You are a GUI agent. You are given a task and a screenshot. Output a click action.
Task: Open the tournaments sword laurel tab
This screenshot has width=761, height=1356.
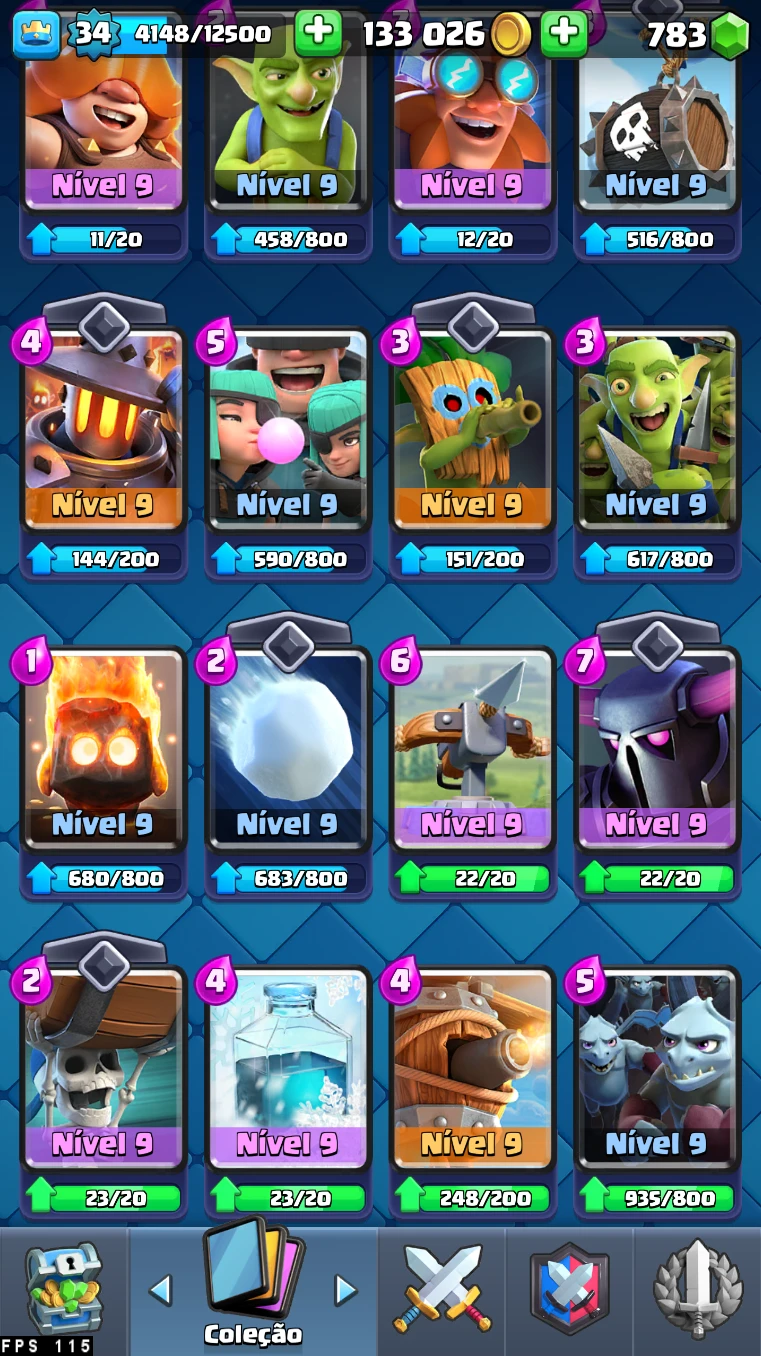point(697,1291)
